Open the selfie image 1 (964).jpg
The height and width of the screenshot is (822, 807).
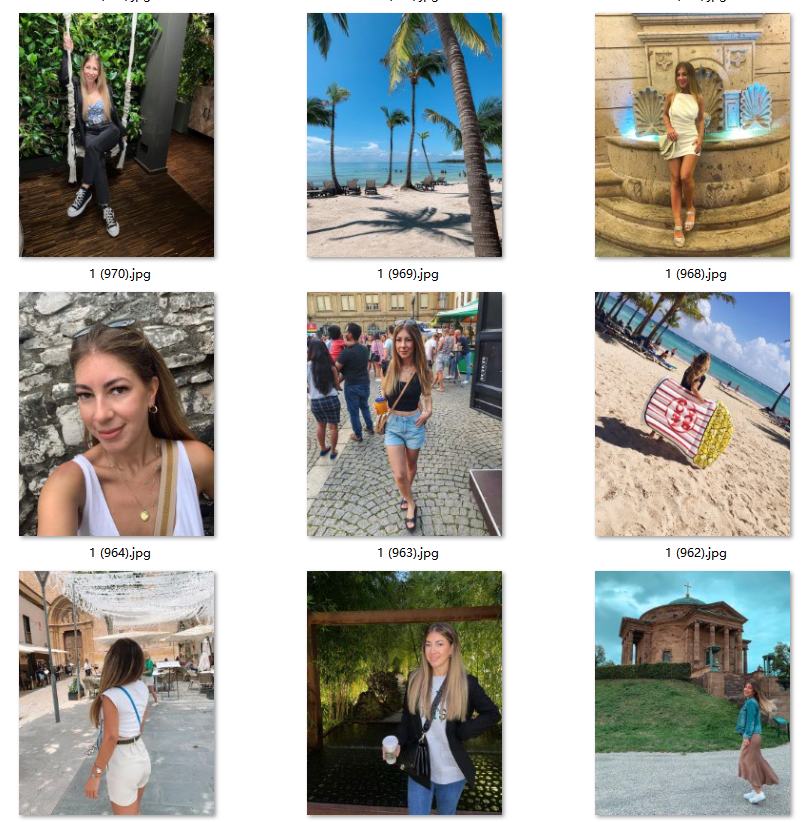point(116,414)
